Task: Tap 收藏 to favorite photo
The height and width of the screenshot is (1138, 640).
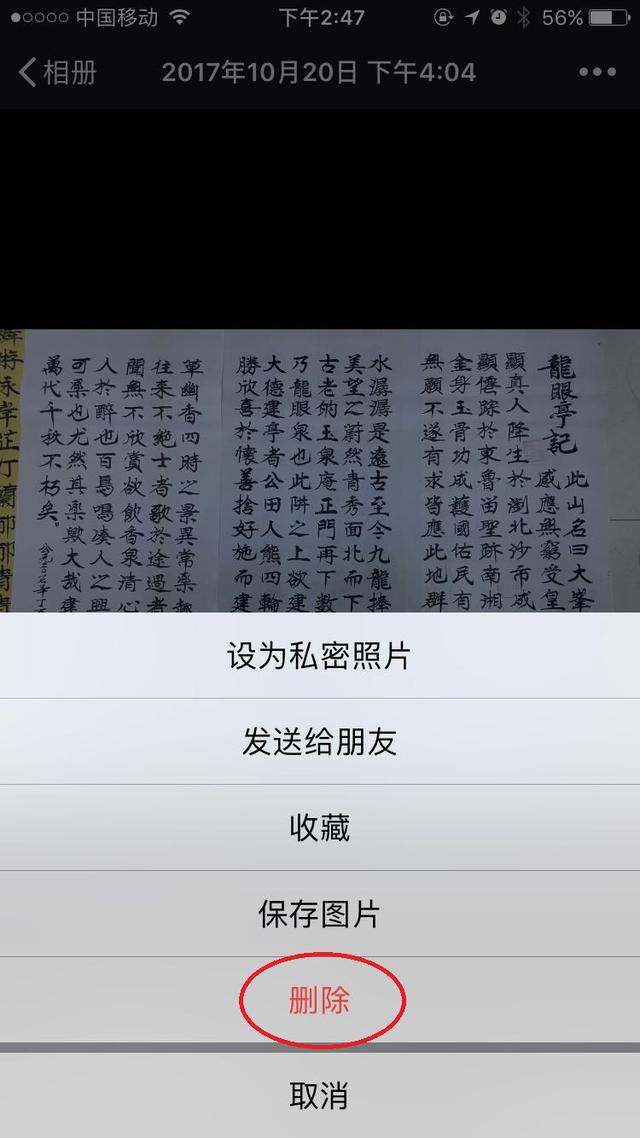Action: (x=320, y=828)
